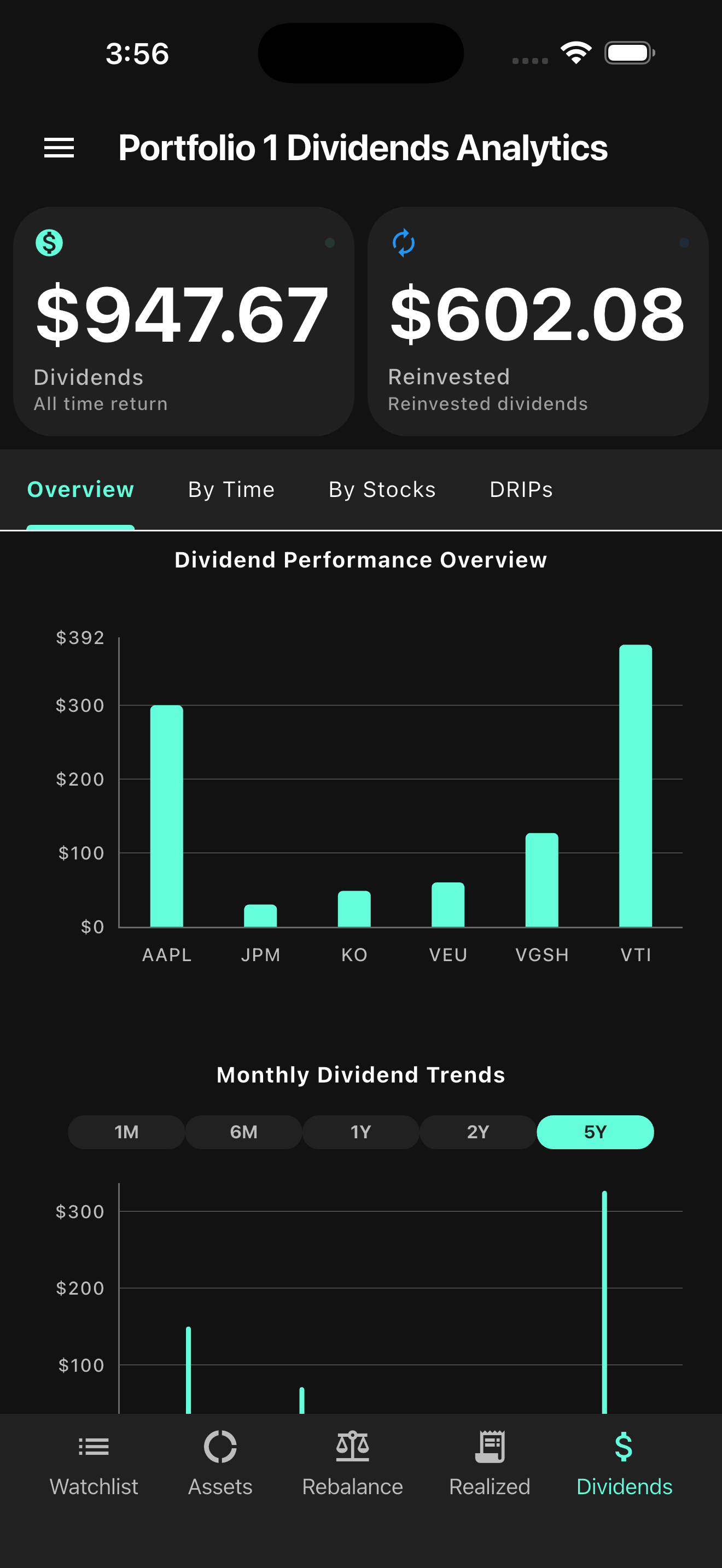722x1568 pixels.
Task: Open the hamburger navigation menu
Action: [59, 147]
